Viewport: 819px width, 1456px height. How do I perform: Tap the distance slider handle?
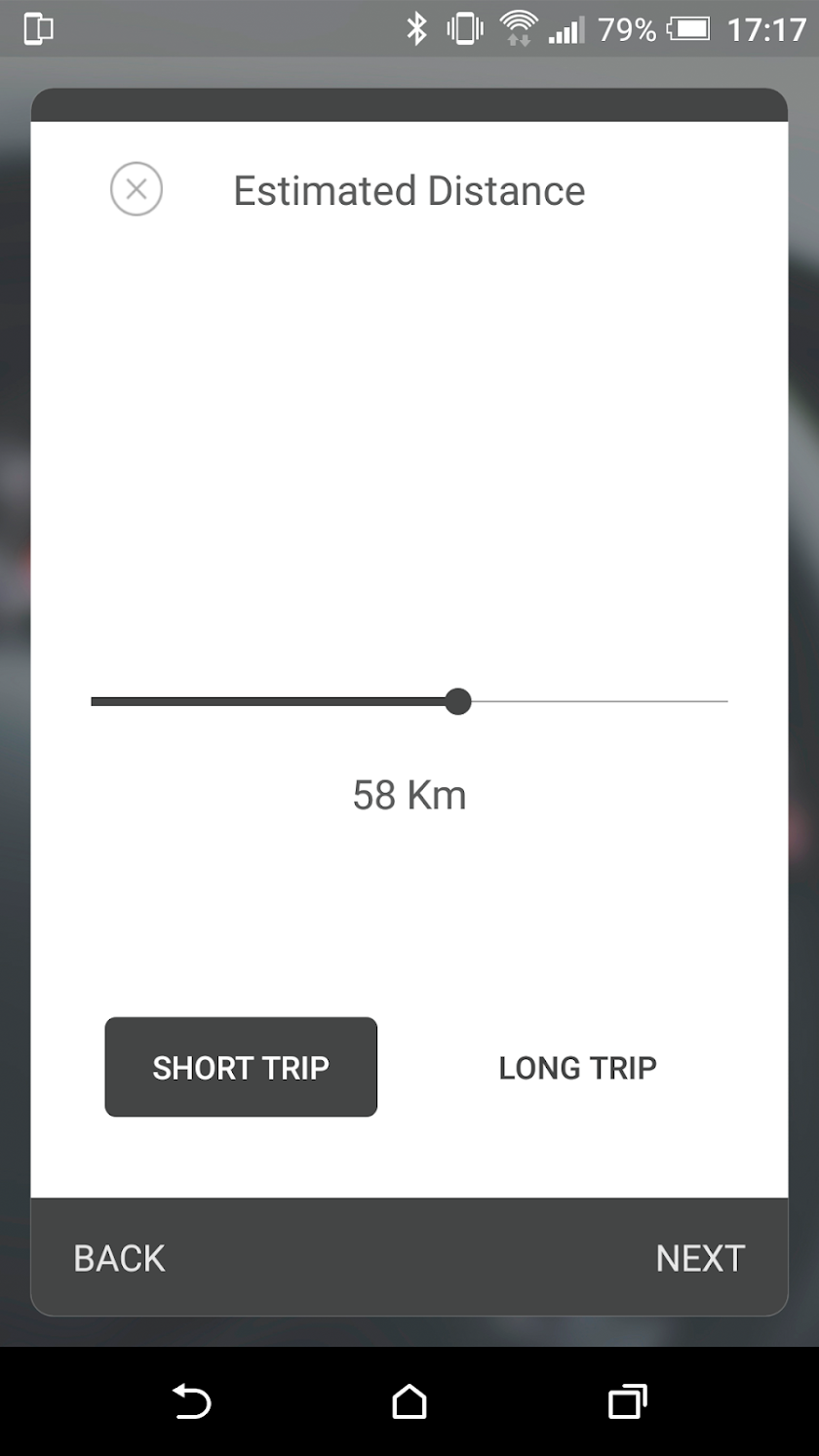click(457, 701)
